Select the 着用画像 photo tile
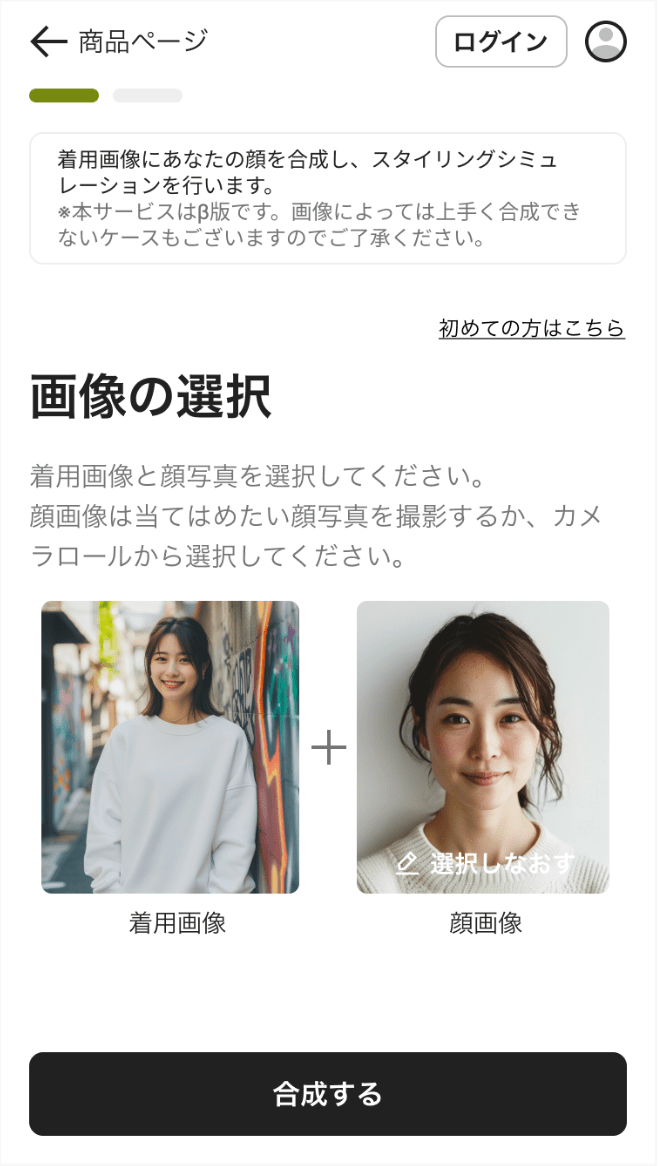The width and height of the screenshot is (658, 1166). (x=170, y=746)
